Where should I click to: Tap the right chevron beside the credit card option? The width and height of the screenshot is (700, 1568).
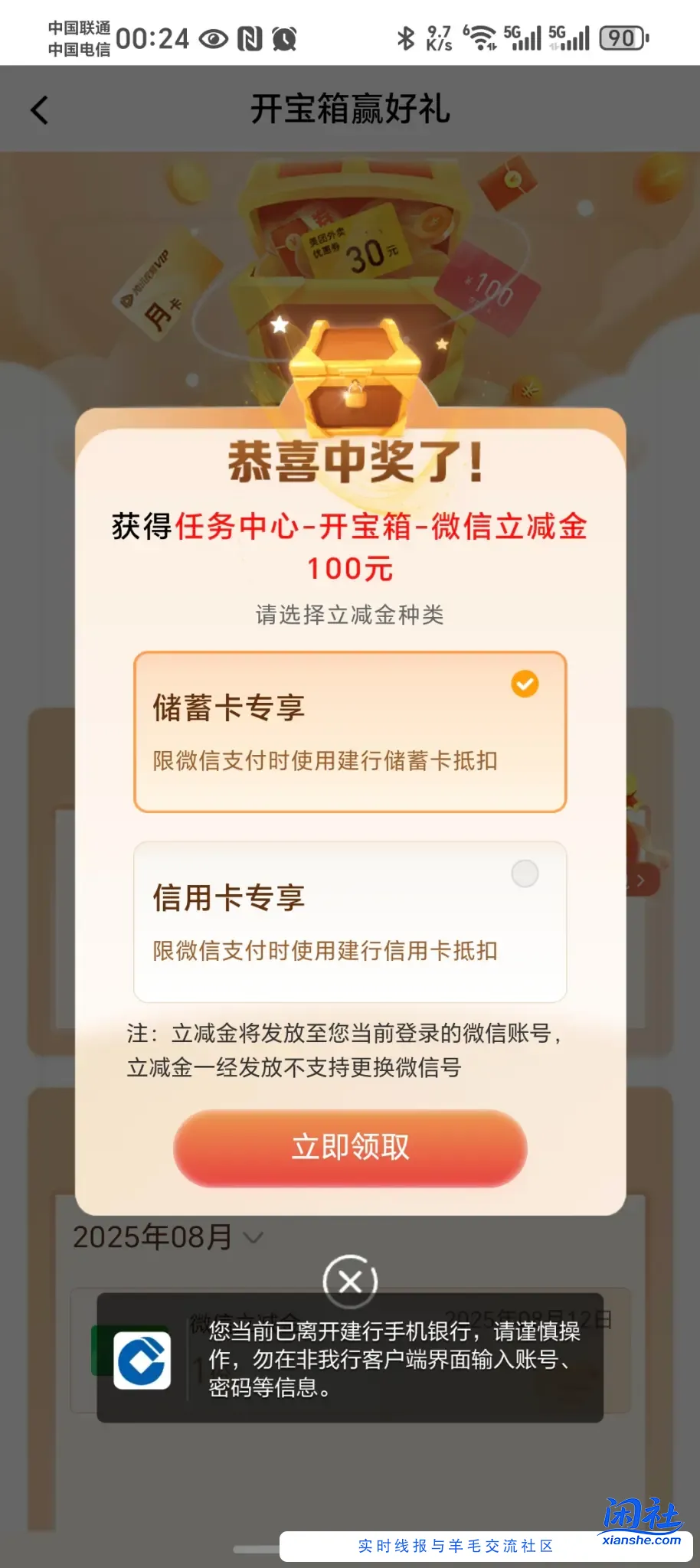click(642, 880)
